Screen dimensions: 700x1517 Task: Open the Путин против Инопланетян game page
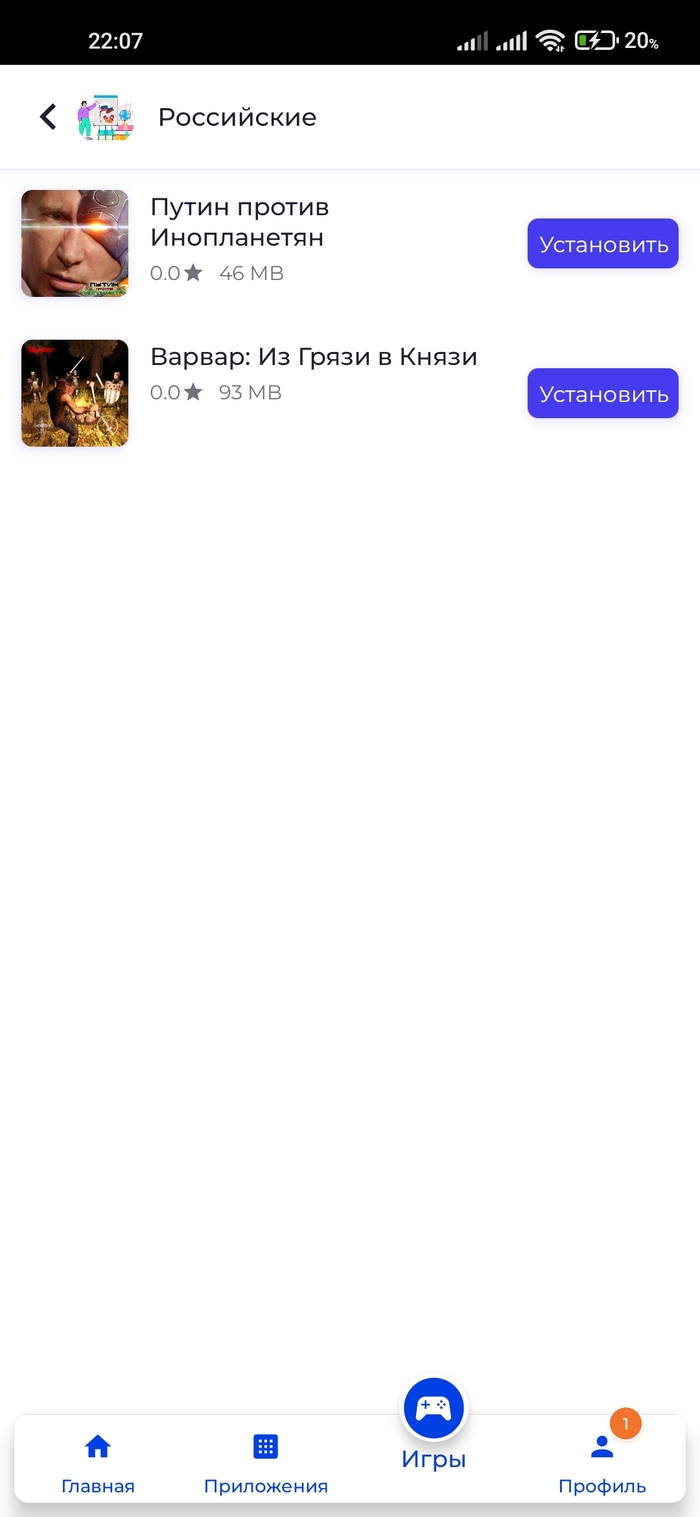pyautogui.click(x=240, y=223)
